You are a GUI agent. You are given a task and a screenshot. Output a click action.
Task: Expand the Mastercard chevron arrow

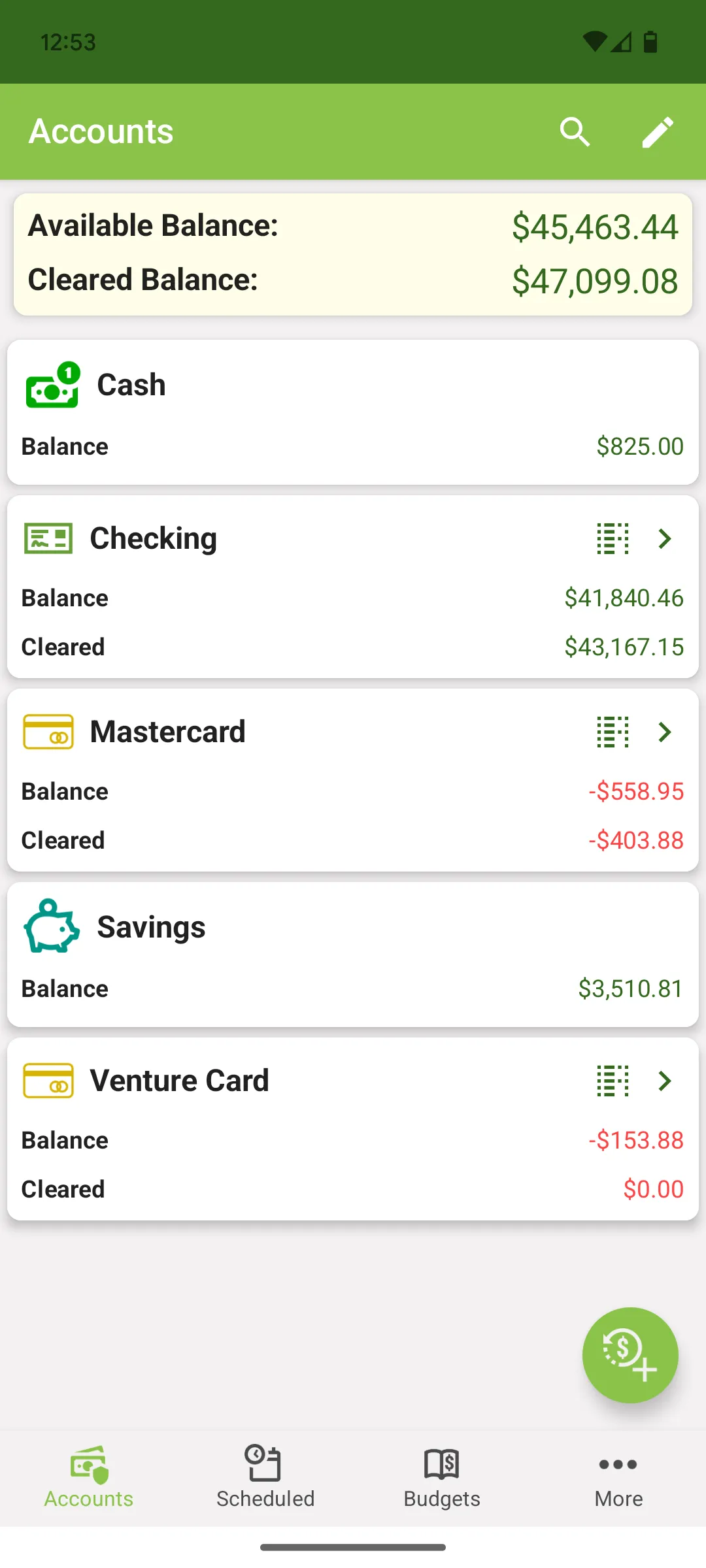[665, 732]
